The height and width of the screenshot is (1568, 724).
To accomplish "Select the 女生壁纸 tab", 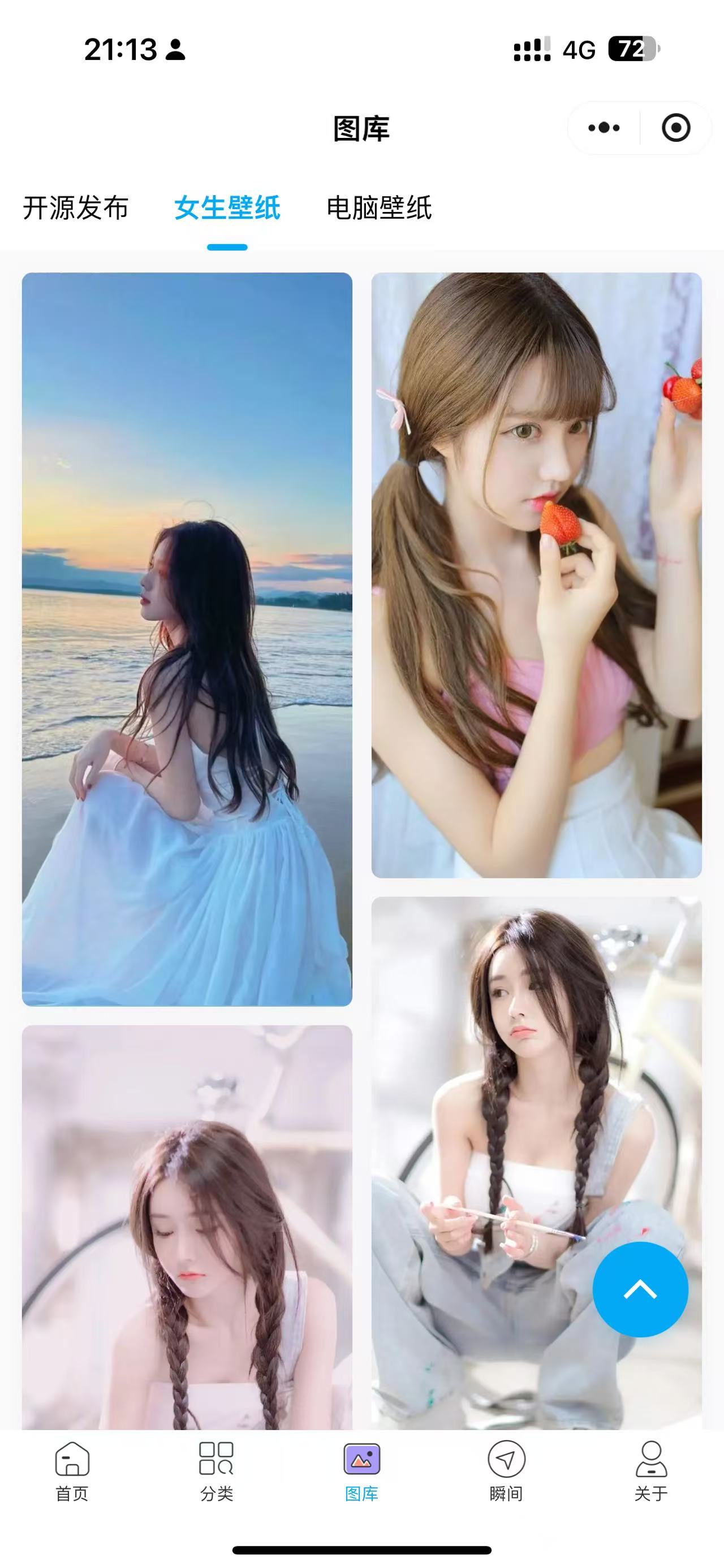I will tap(227, 208).
